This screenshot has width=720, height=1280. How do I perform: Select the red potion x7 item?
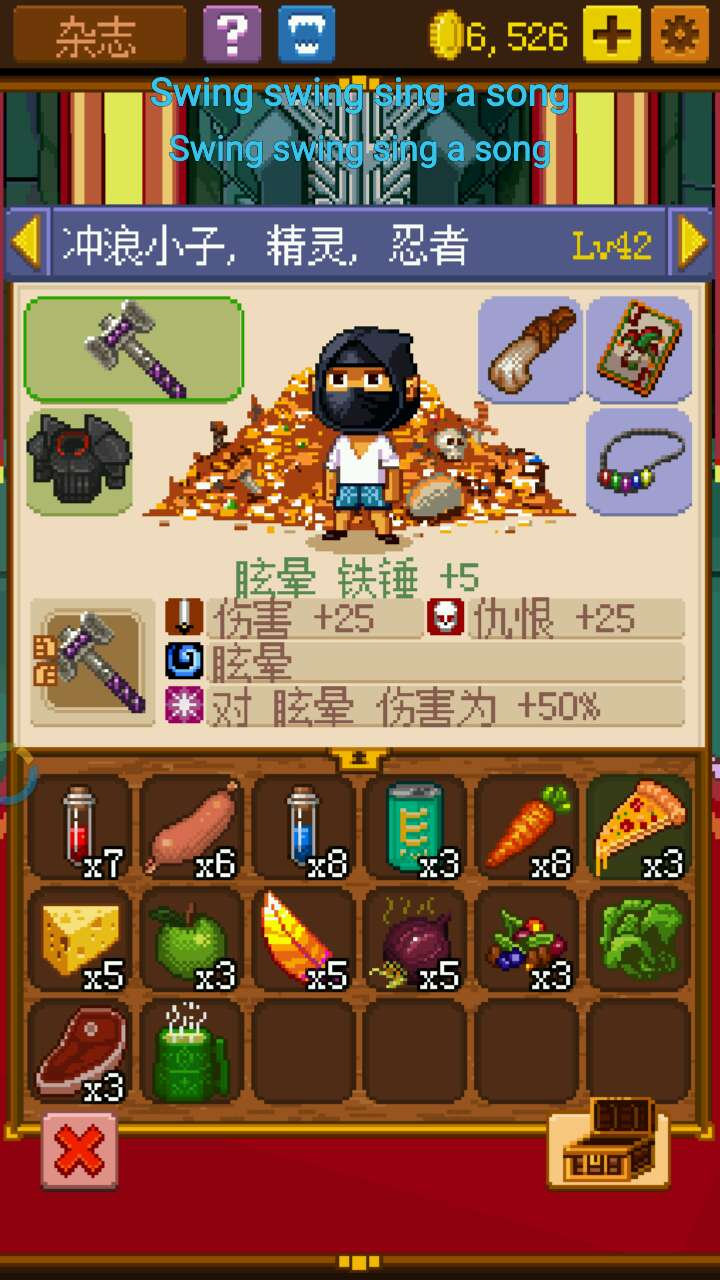[x=80, y=826]
